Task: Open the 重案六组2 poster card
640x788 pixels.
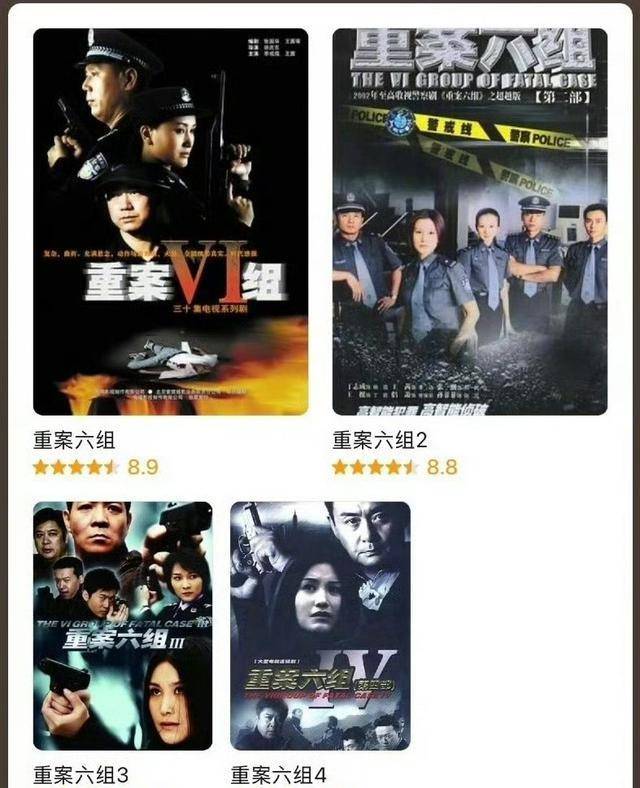Action: [470, 222]
